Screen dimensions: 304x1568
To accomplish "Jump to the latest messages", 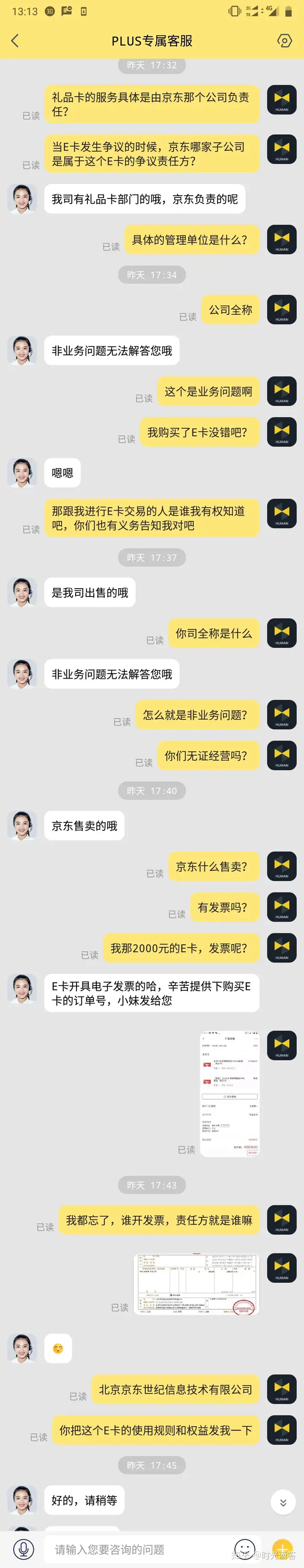I will (282, 1502).
